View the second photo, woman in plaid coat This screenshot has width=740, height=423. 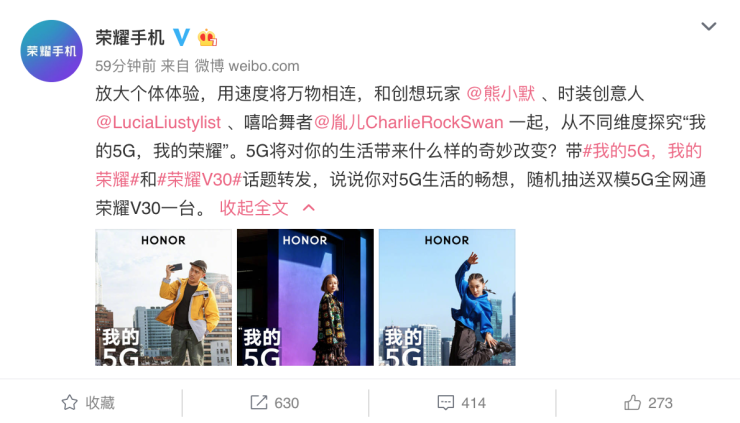(x=305, y=297)
